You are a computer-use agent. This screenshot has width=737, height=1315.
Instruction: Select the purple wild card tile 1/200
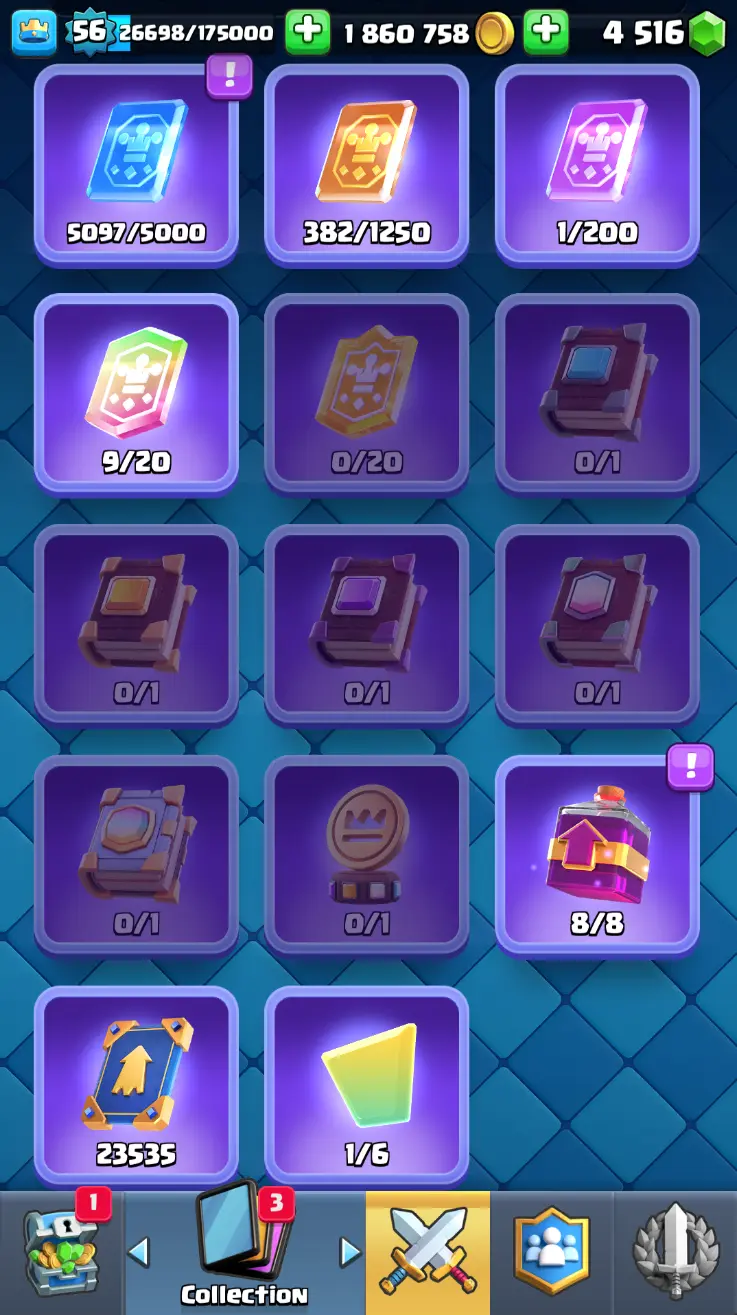[597, 165]
